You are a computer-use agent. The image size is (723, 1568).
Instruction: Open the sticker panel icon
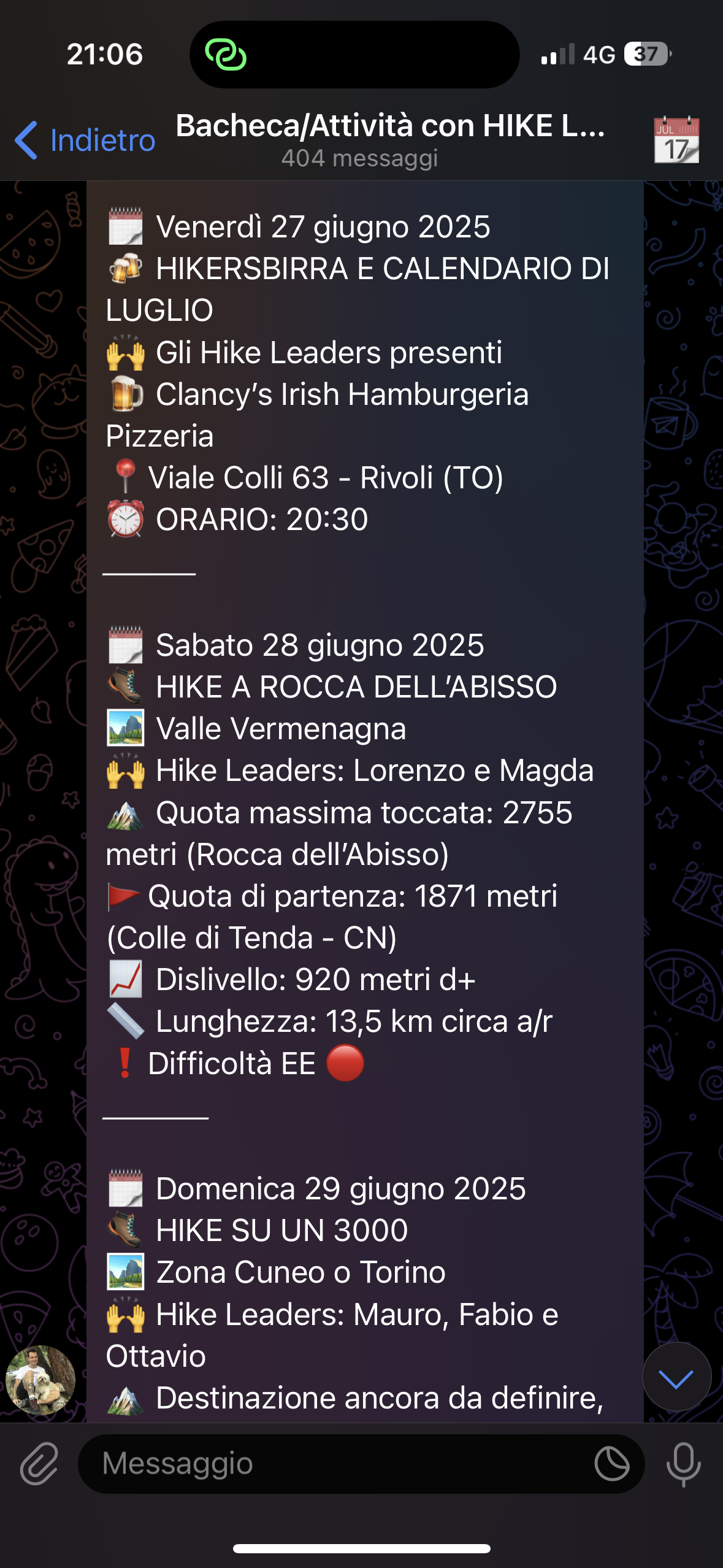point(611,1464)
